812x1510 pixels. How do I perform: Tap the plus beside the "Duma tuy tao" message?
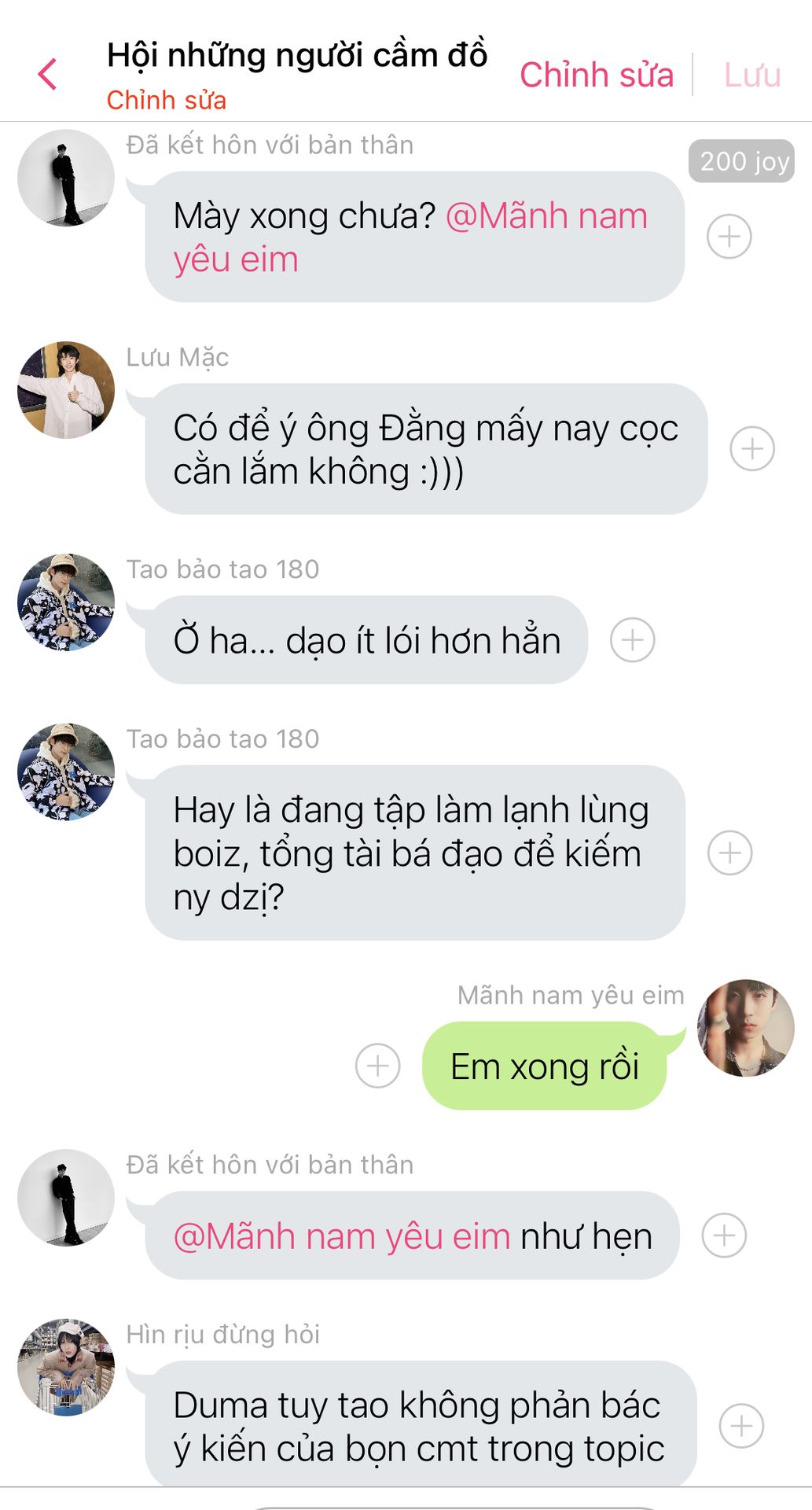741,1426
